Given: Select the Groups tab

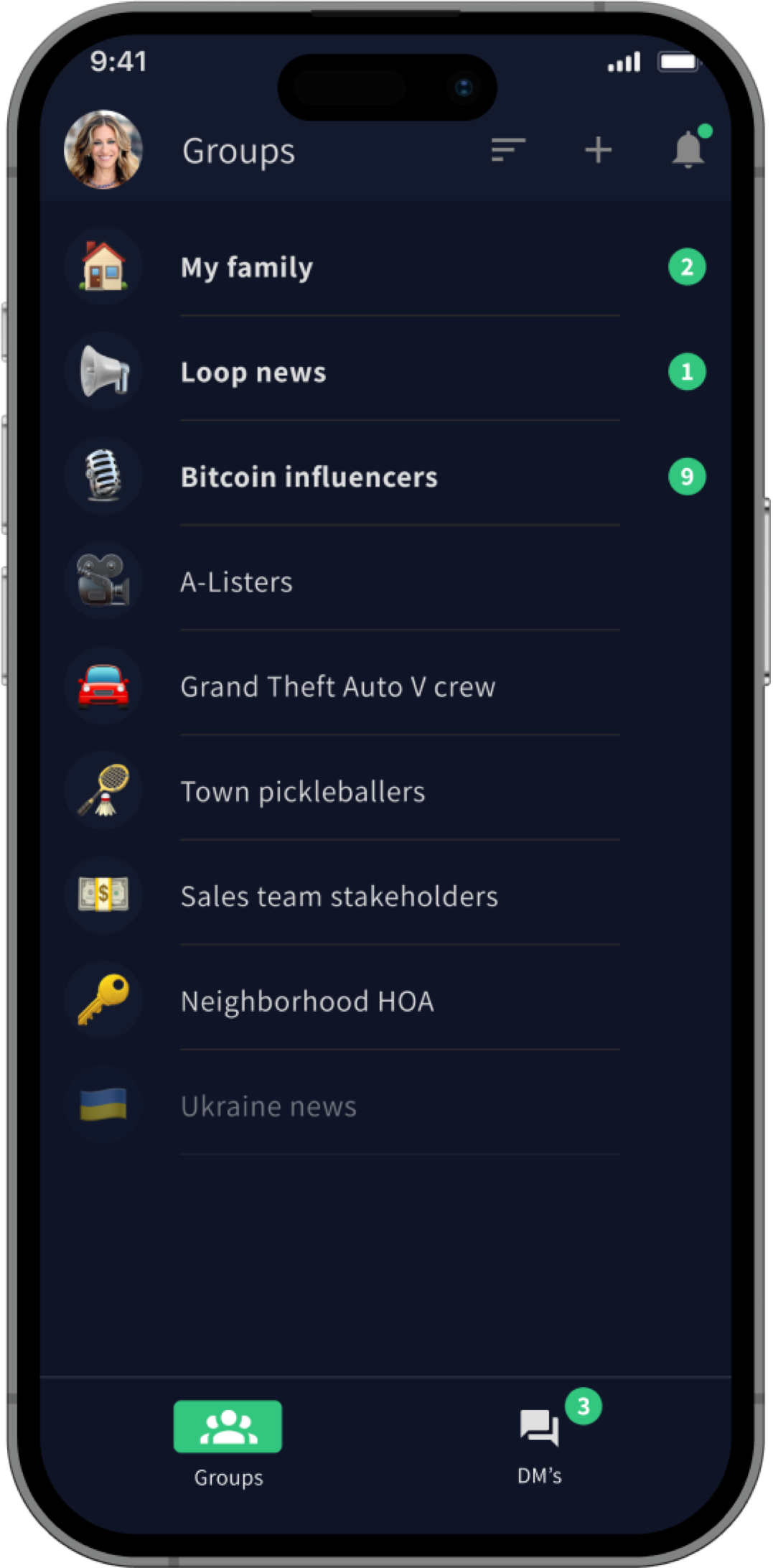Looking at the screenshot, I should (x=228, y=1426).
